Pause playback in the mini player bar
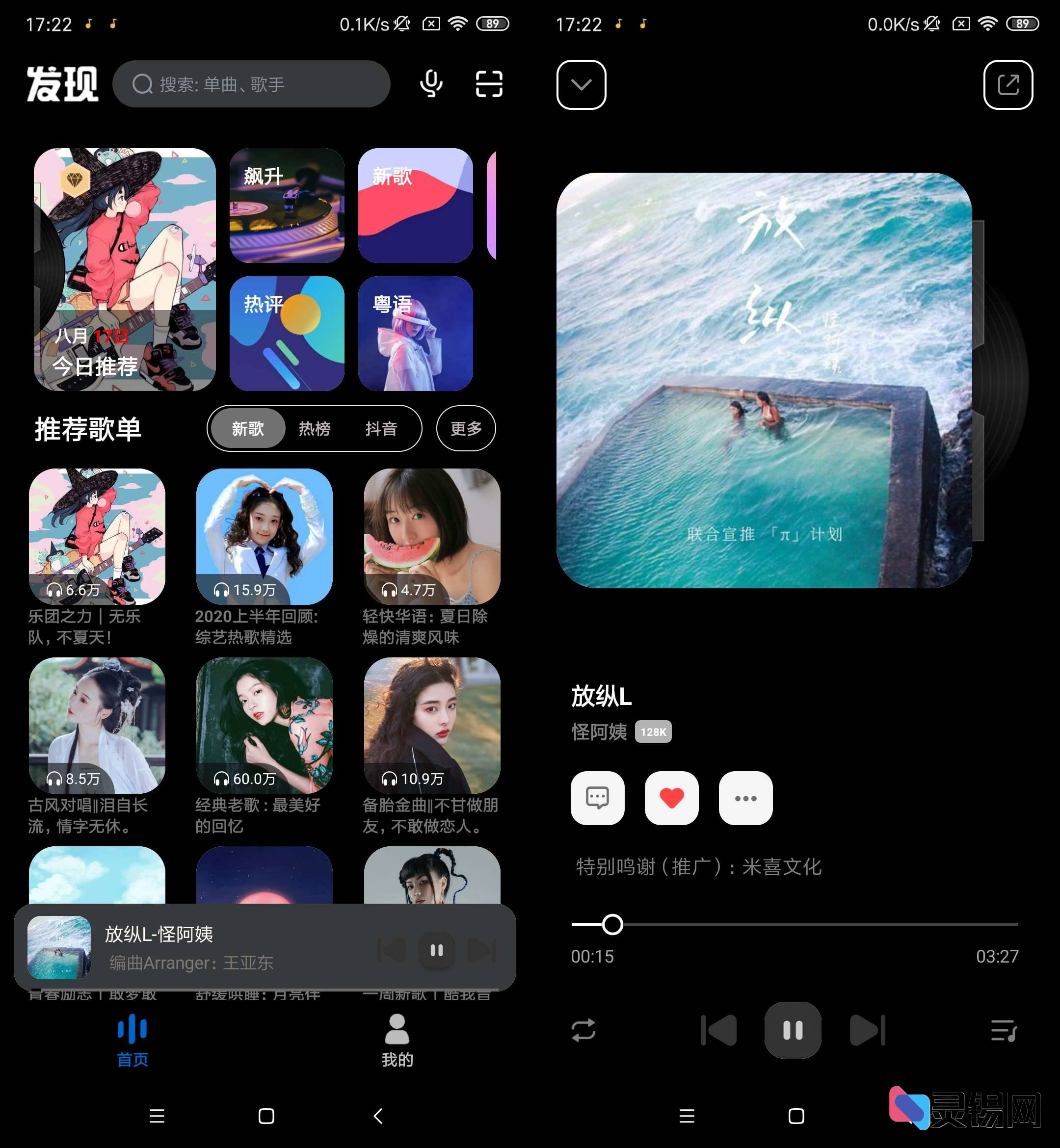 click(436, 951)
